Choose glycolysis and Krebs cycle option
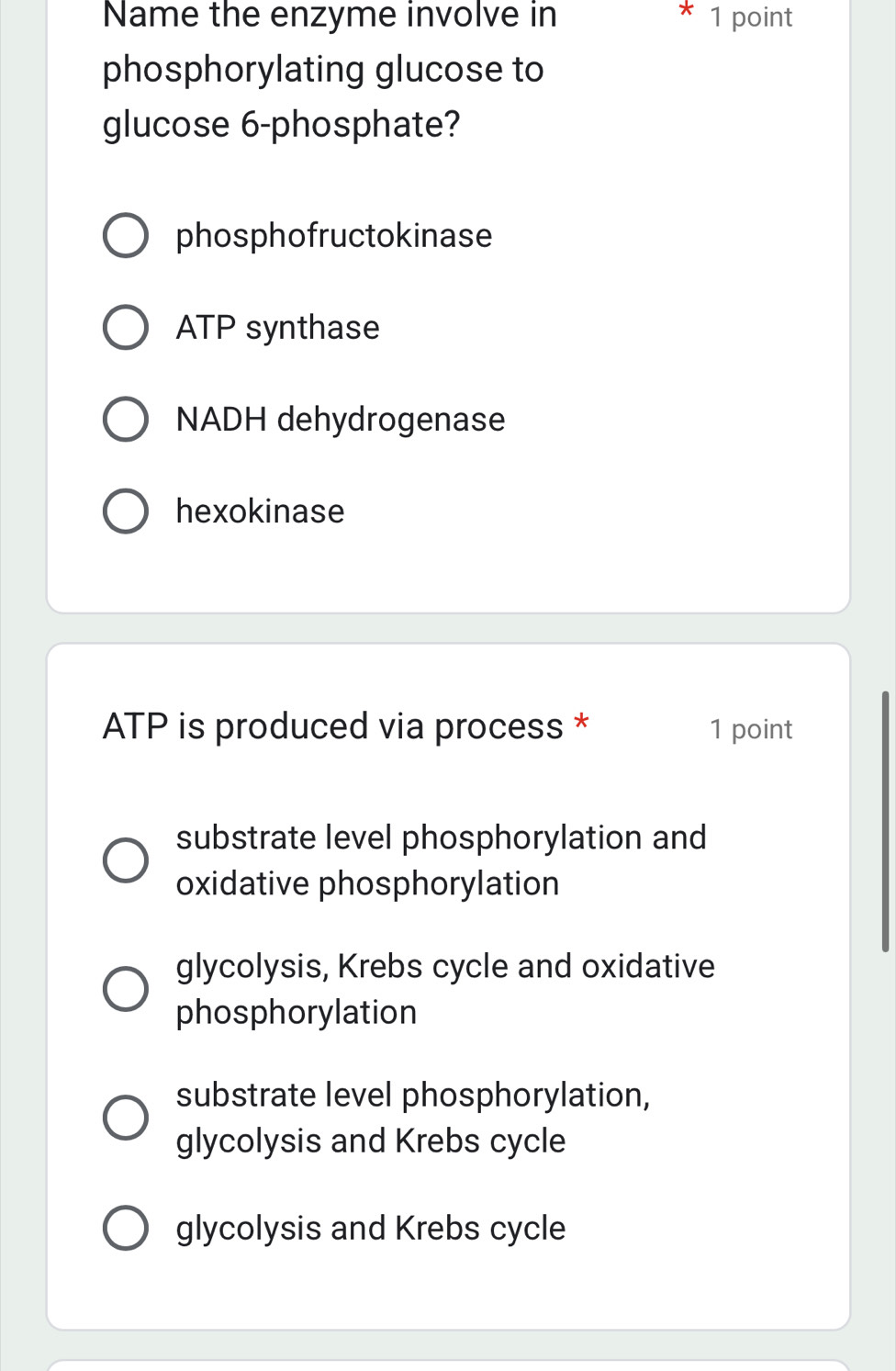 click(x=126, y=1228)
